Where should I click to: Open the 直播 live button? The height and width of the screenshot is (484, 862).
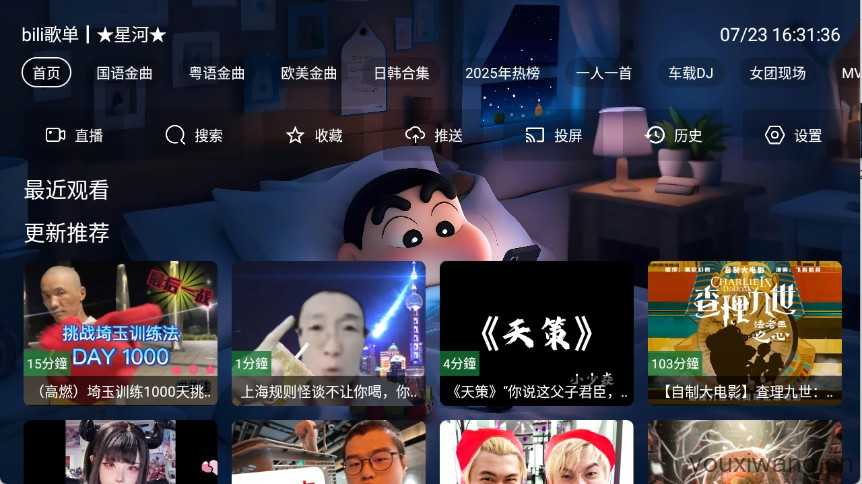tap(75, 135)
